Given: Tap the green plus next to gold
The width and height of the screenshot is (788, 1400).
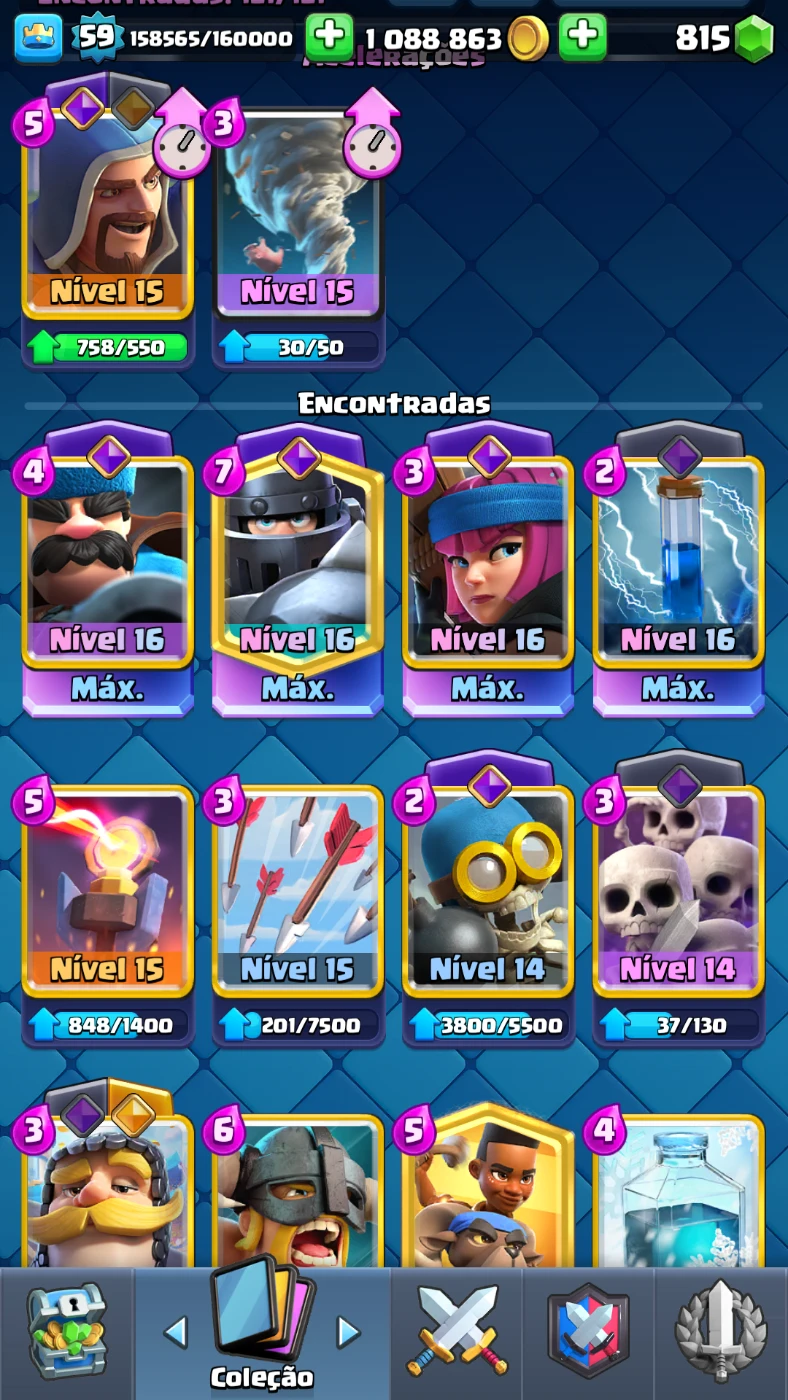Looking at the screenshot, I should (329, 38).
